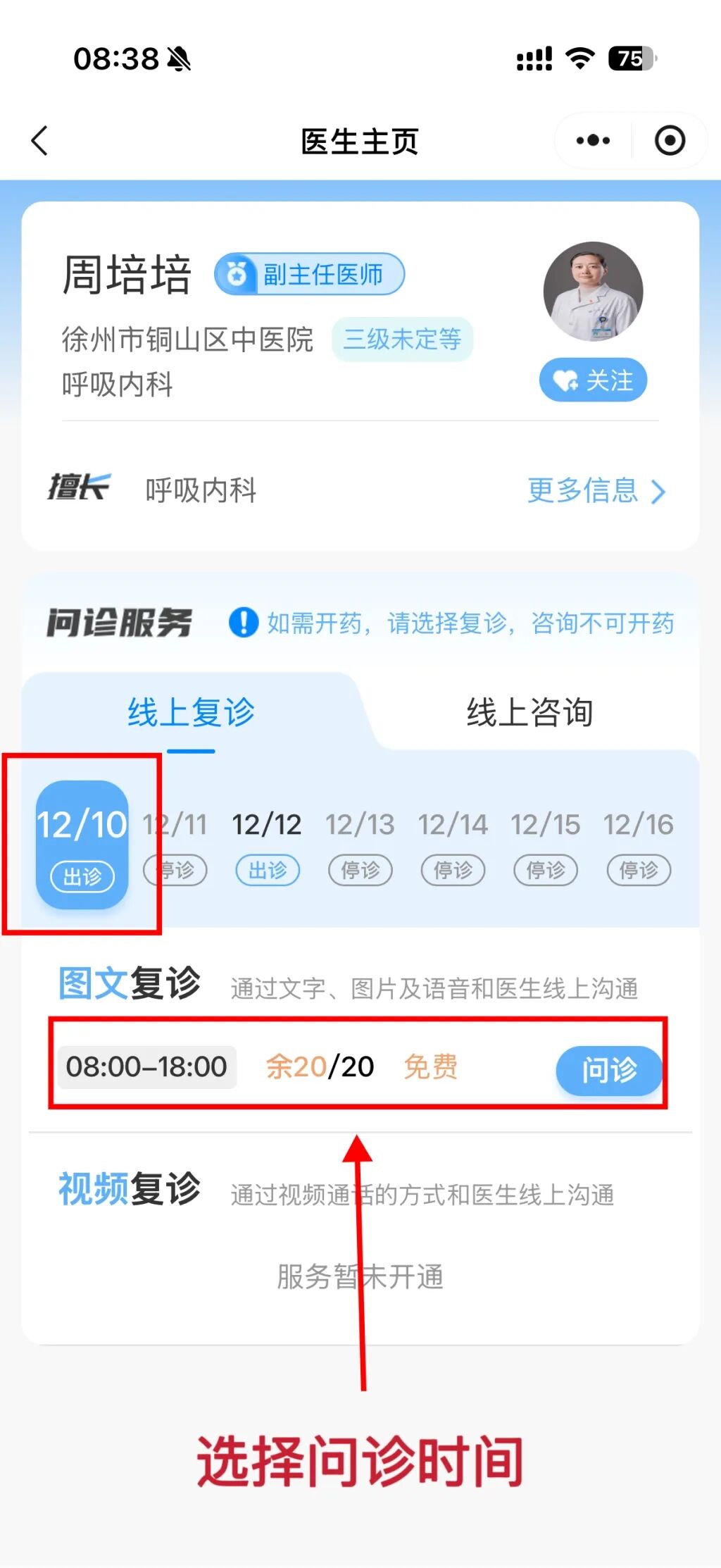
Task: Open the 三级未定等 hospital grade tag
Action: point(401,339)
